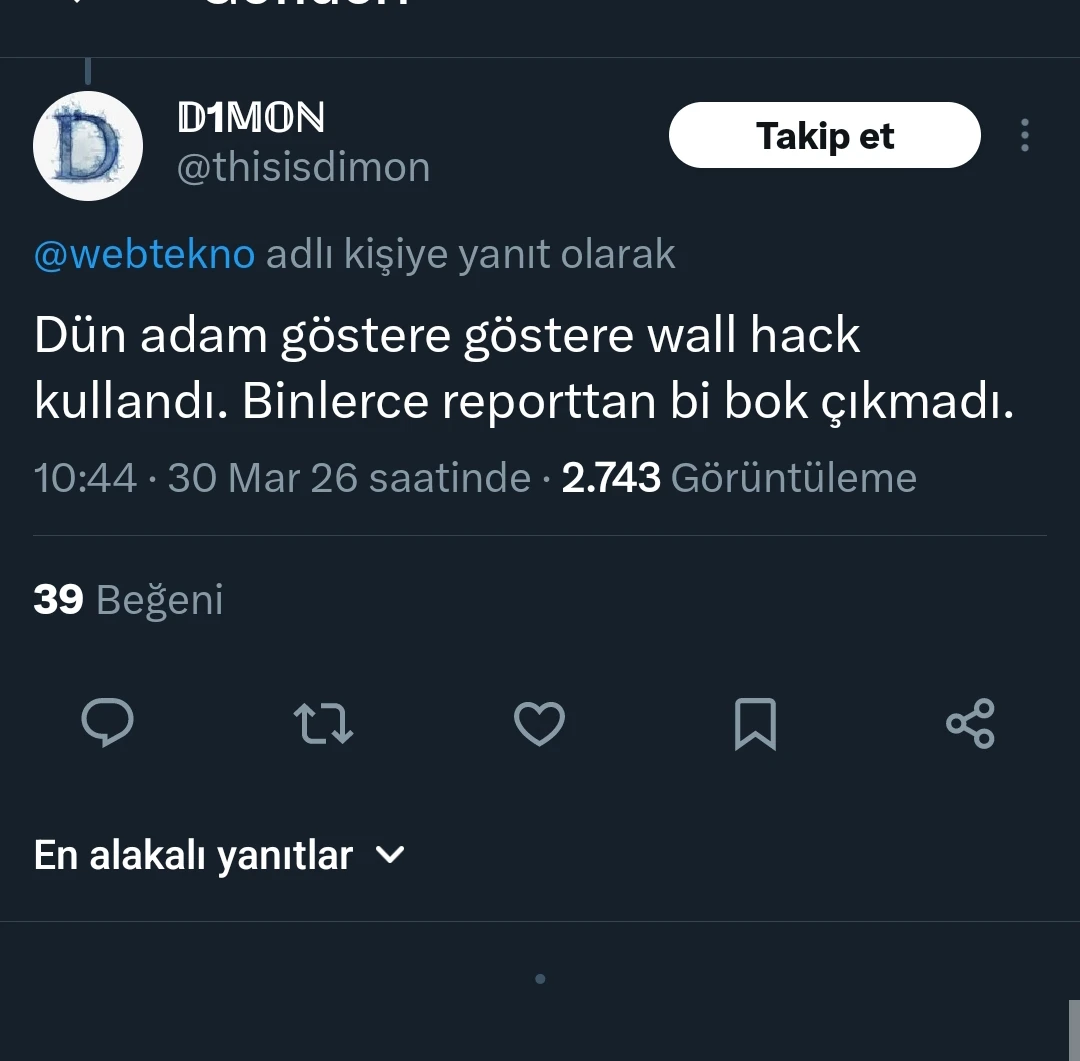Screen dimensions: 1080x1061
Task: View the 39 Beğeni likes list
Action: click(x=128, y=599)
